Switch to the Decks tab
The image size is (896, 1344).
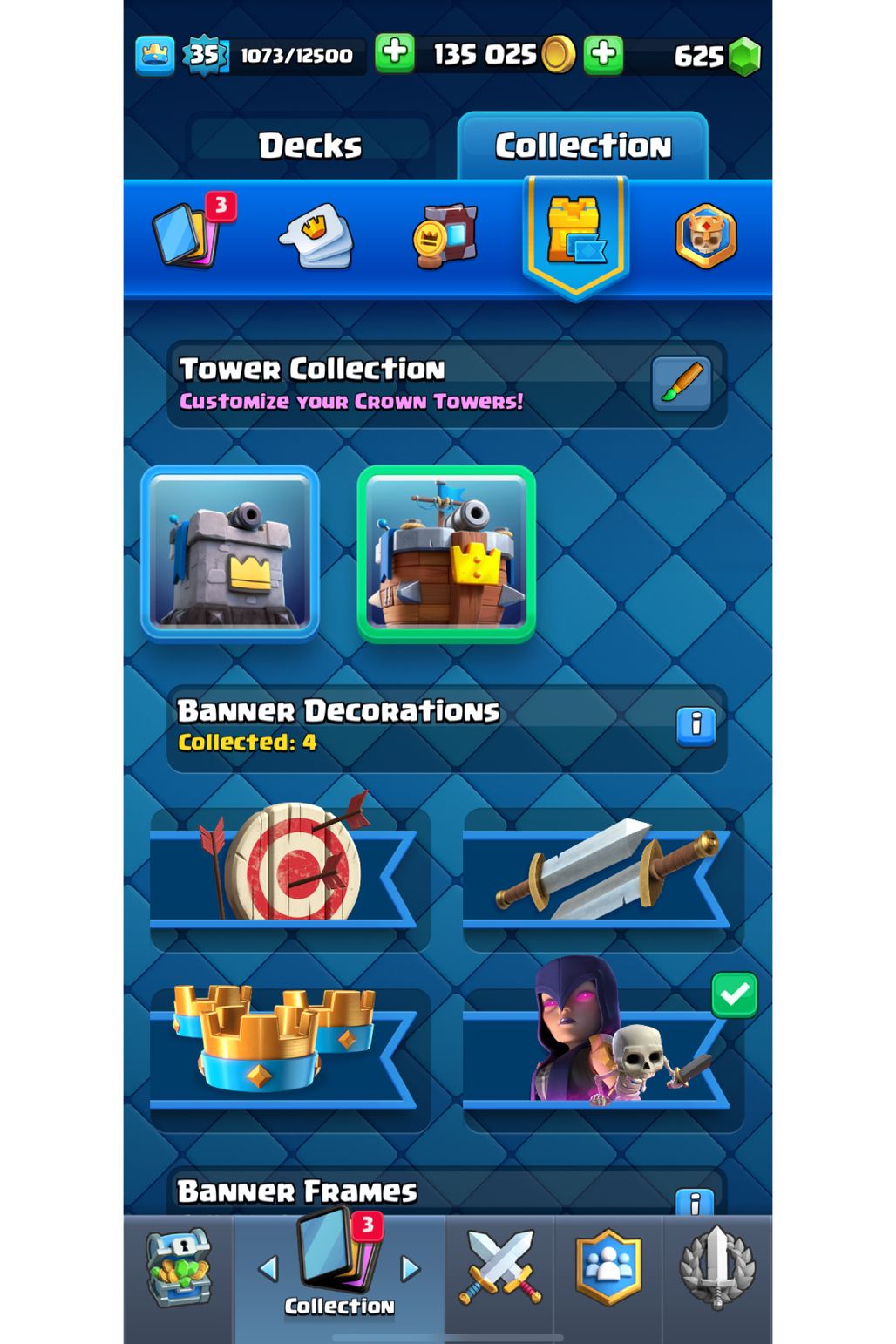pyautogui.click(x=310, y=146)
